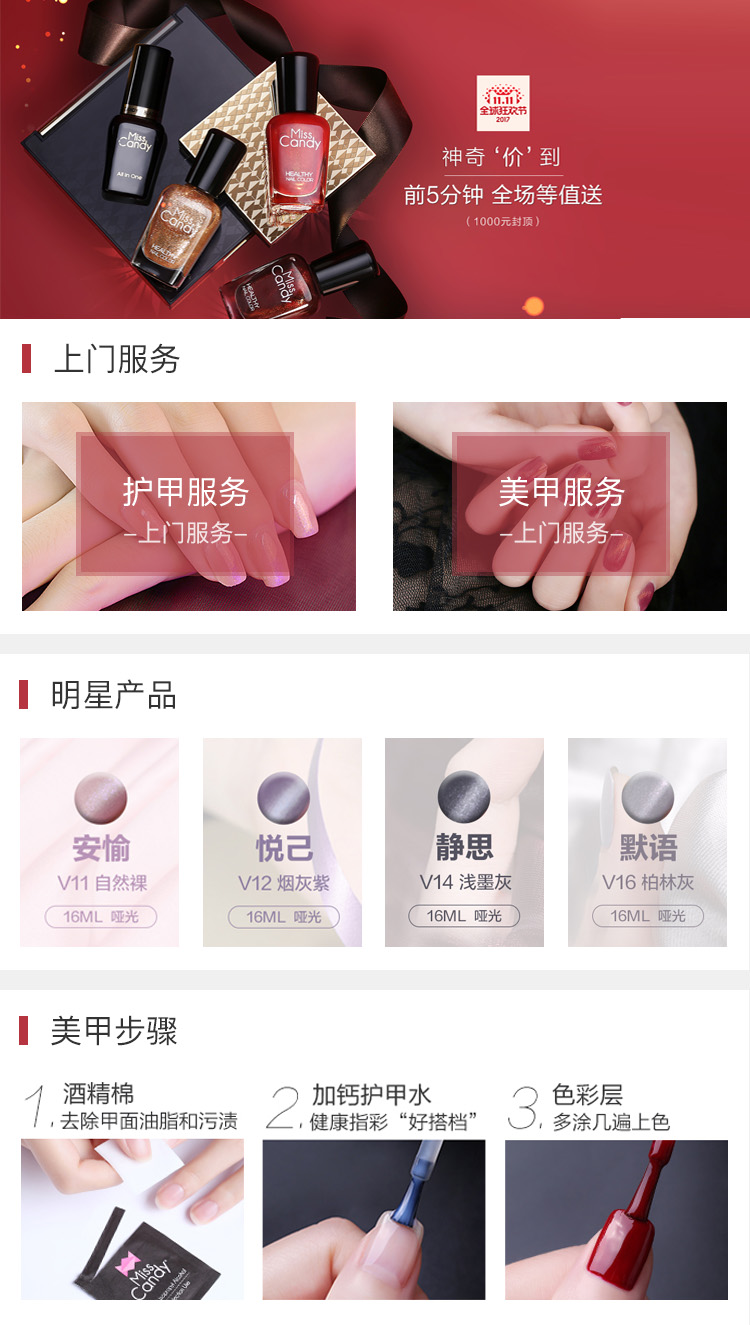Screen dimensions: 750x1325
Task: Open the 11.11 promotion banner
Action: coord(375,160)
